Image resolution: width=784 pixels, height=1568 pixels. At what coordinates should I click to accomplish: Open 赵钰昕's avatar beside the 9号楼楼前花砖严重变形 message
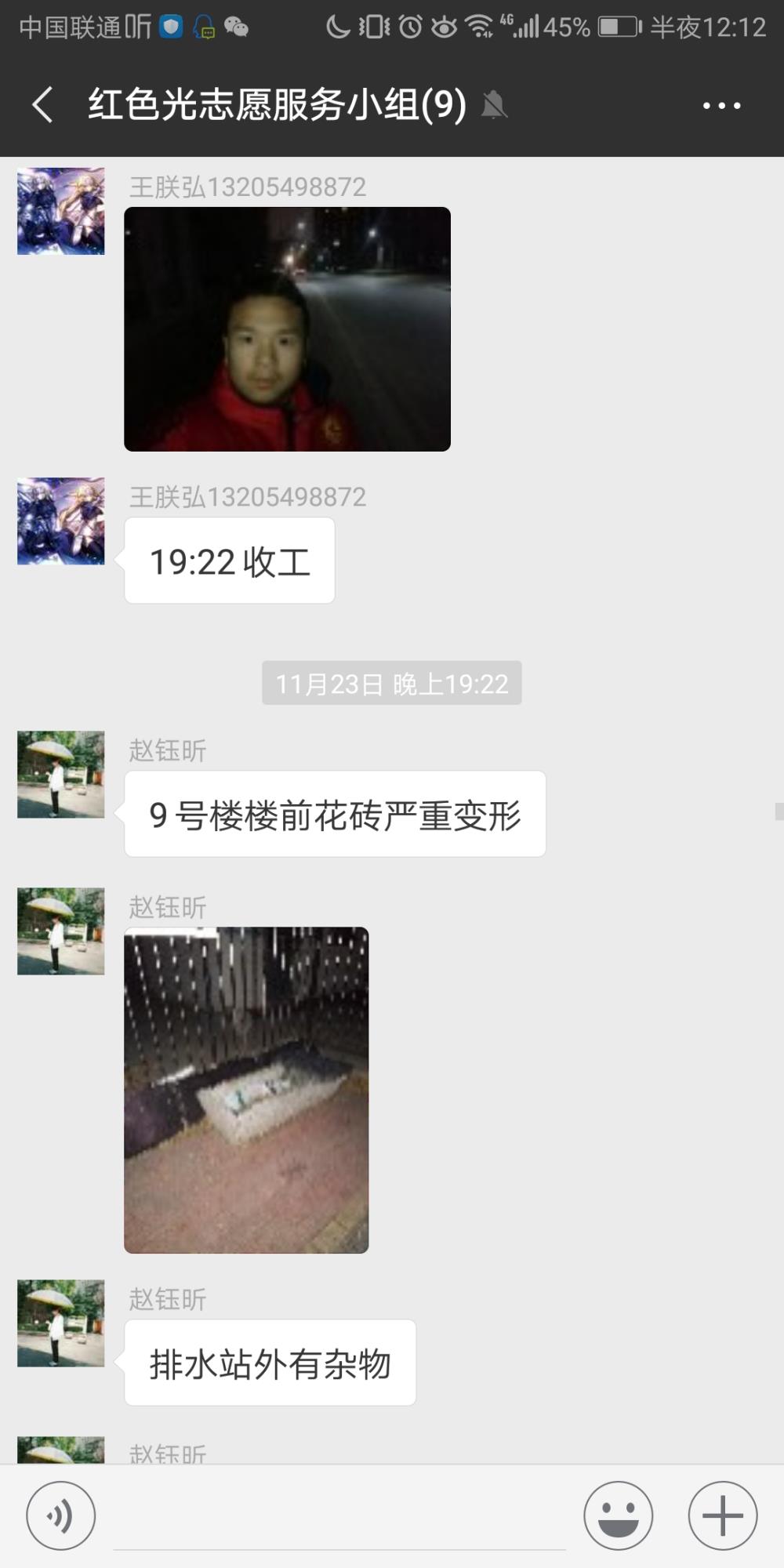(61, 775)
